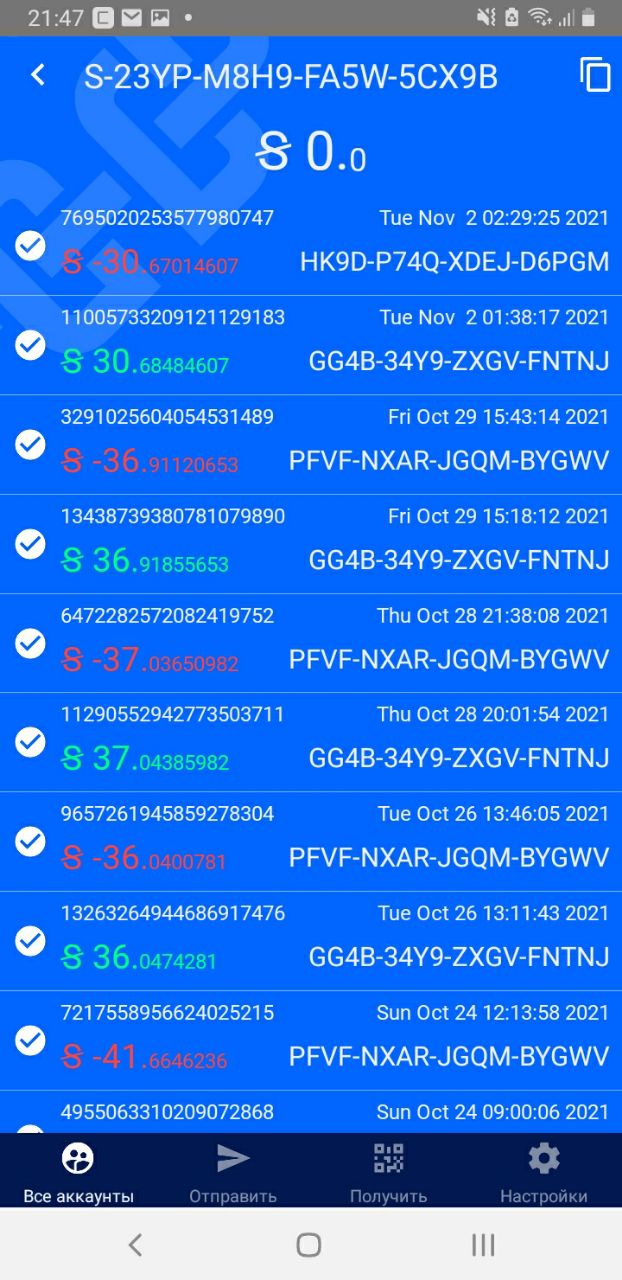View transaction 3291025604054531489 details
This screenshot has width=622, height=1280.
pyautogui.click(x=311, y=444)
